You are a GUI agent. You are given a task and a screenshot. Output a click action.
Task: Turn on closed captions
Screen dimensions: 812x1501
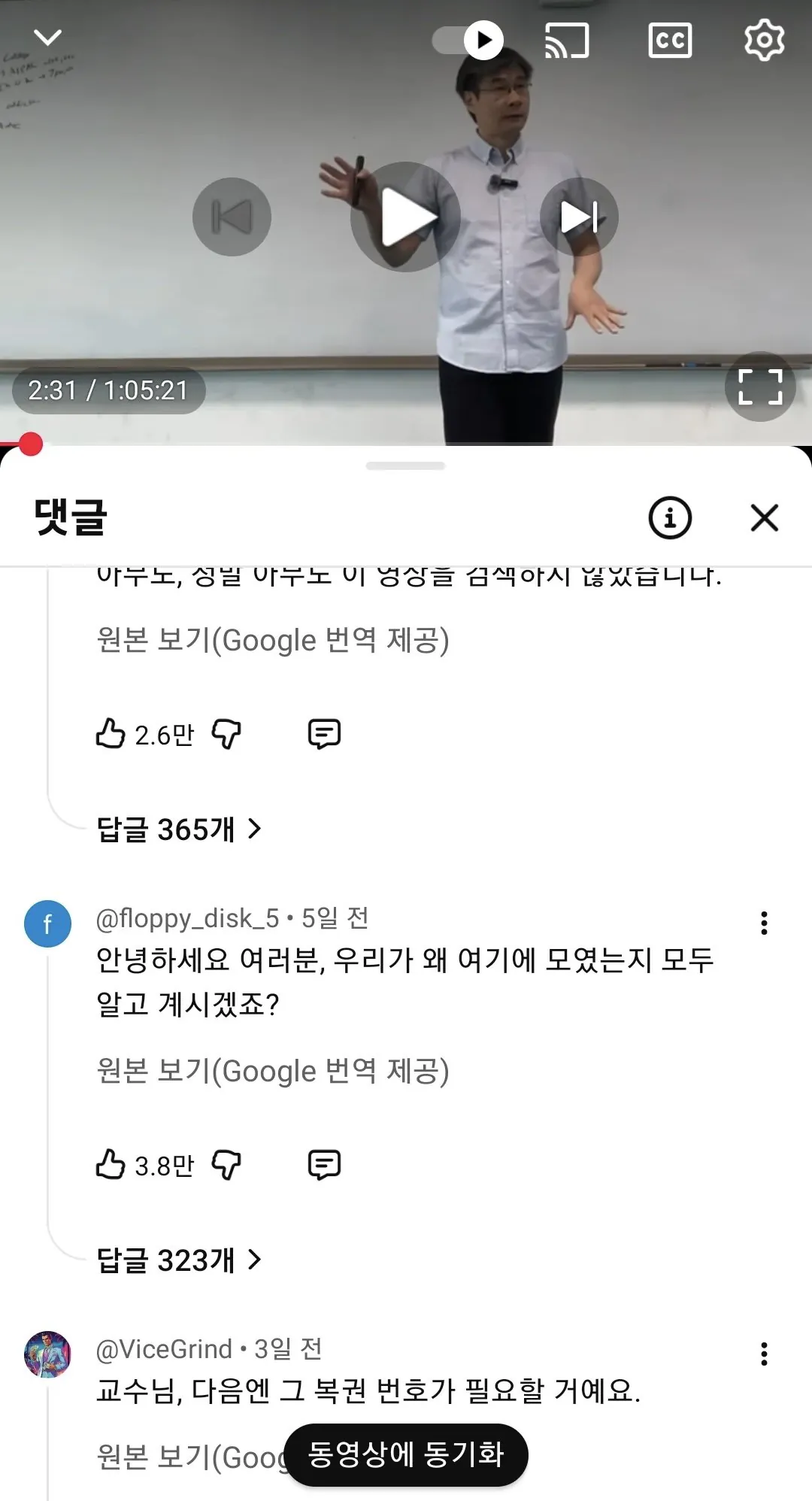pyautogui.click(x=669, y=41)
